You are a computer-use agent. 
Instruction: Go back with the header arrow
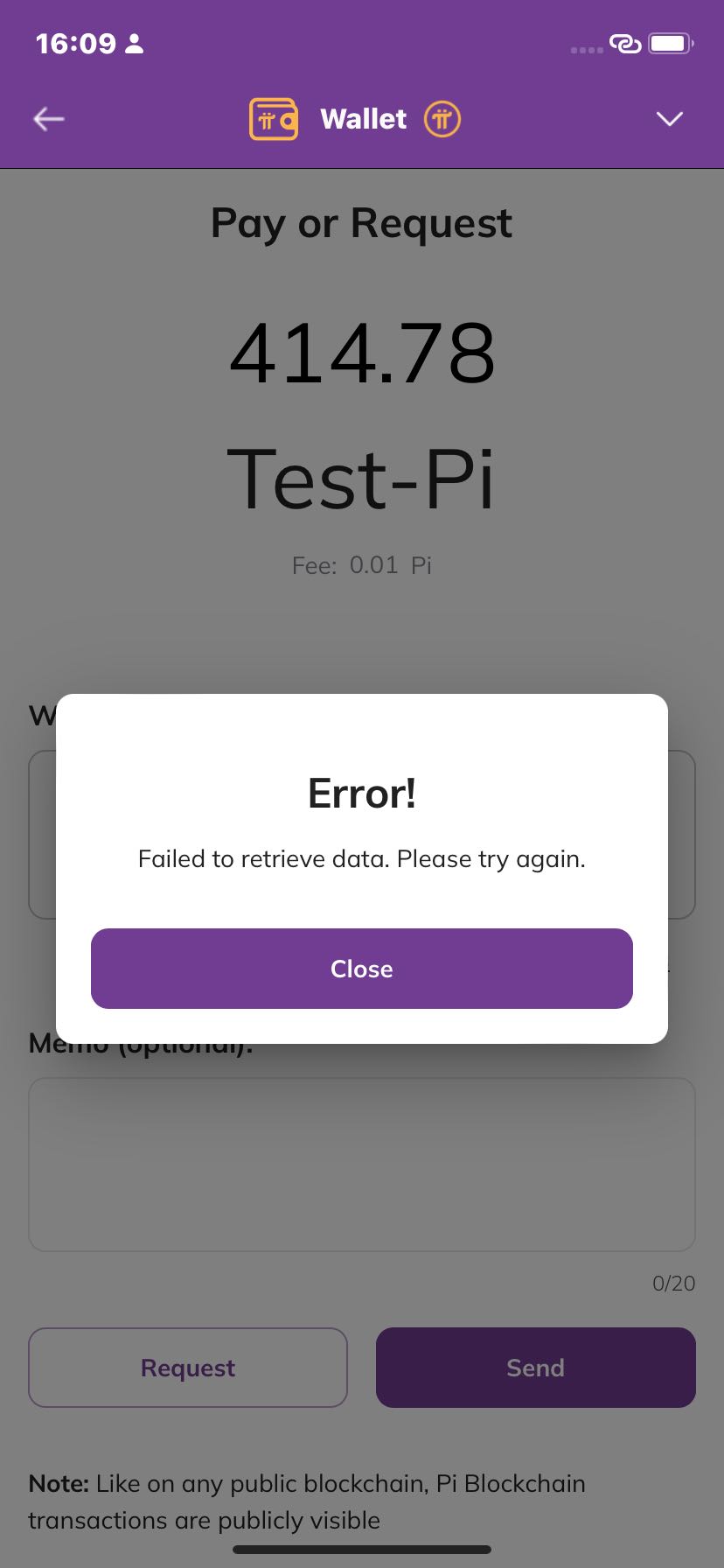(x=49, y=119)
